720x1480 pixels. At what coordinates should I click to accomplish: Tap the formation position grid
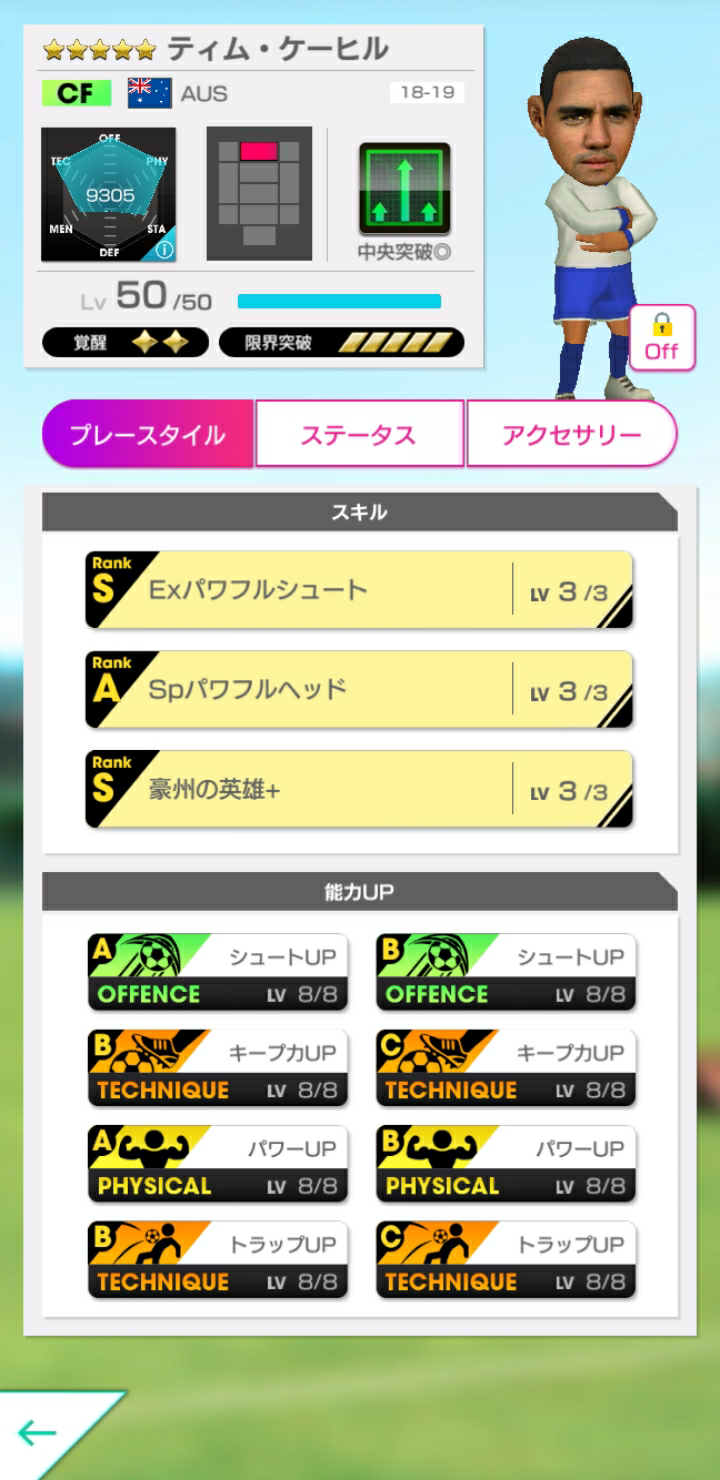259,192
